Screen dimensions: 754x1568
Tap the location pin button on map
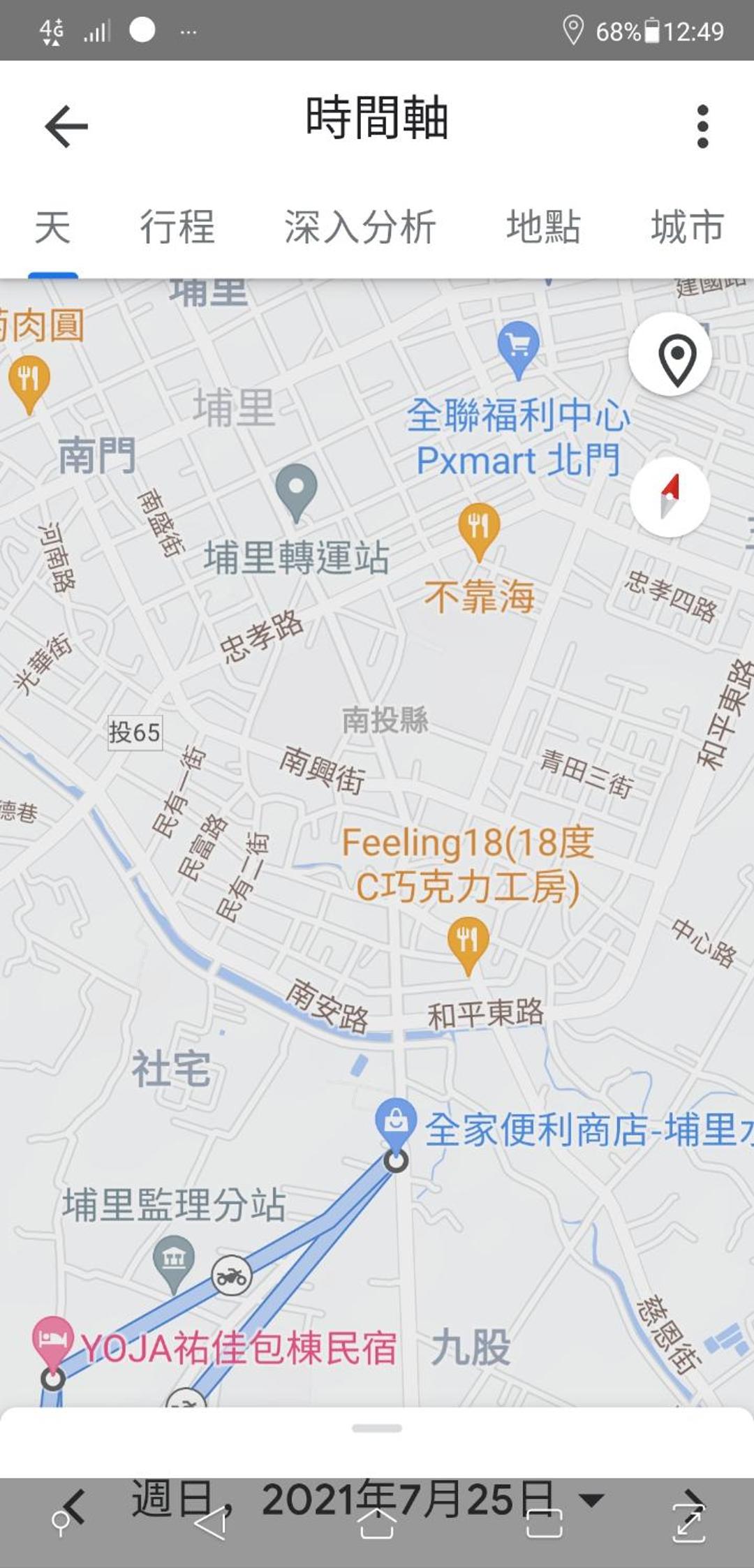point(670,354)
